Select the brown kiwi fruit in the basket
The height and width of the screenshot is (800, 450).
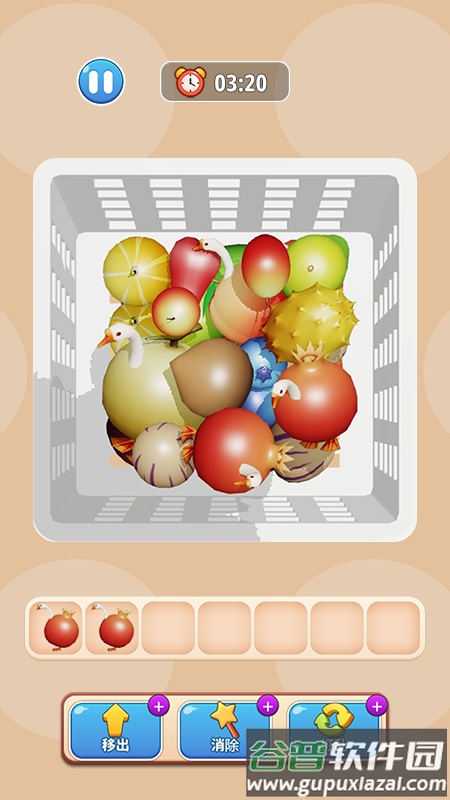[212, 377]
